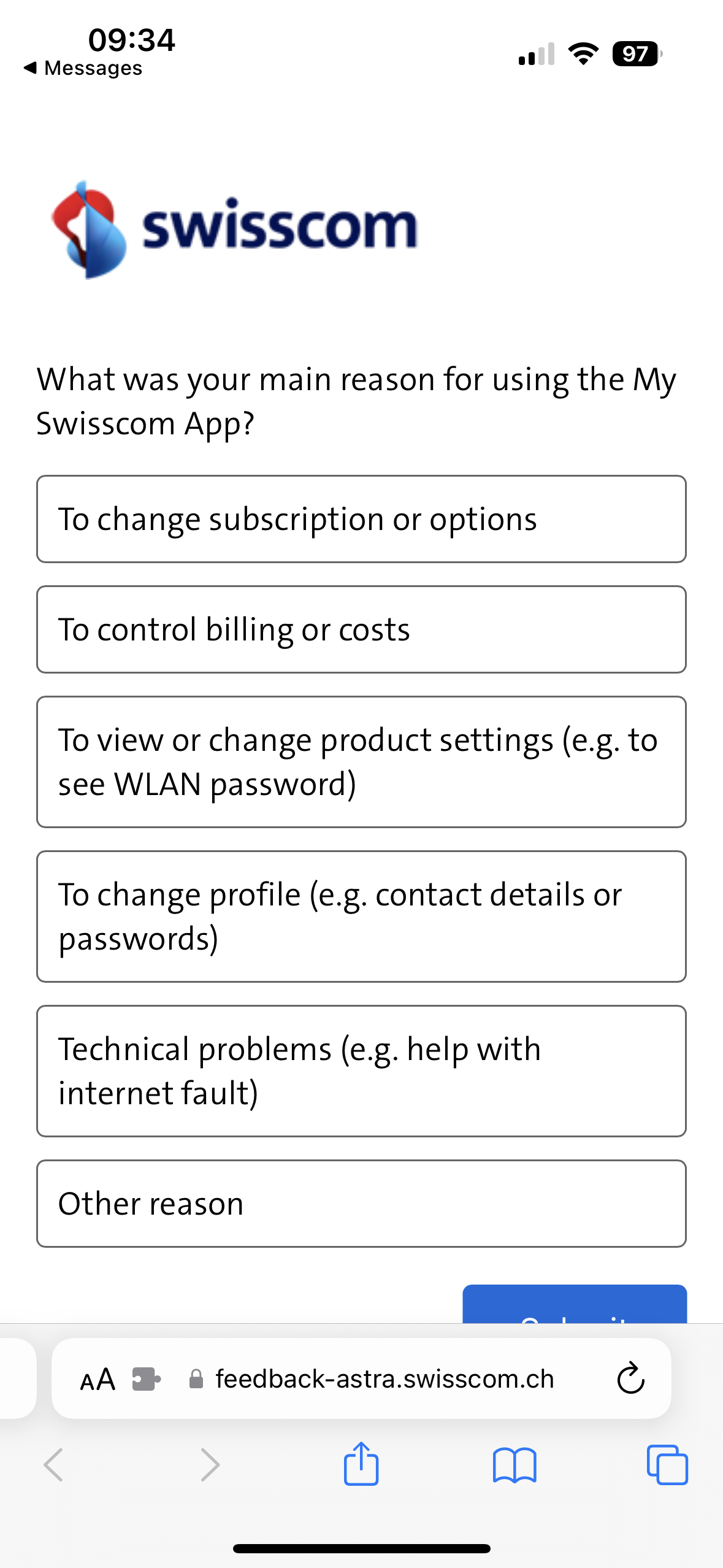
Task: Select 'Other reason'
Action: coord(361,1204)
